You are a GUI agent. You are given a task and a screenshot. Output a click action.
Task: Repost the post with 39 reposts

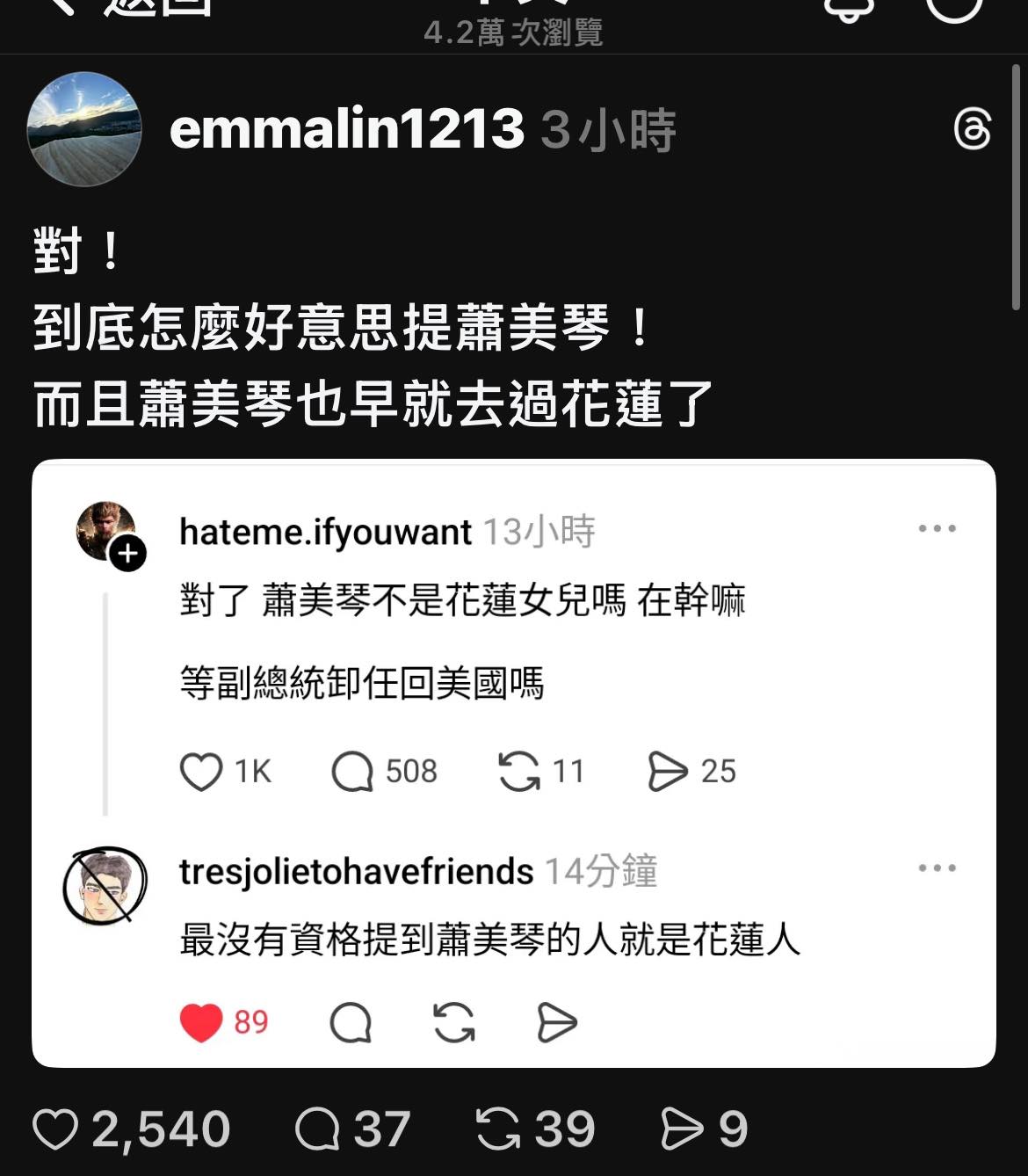point(498,1129)
